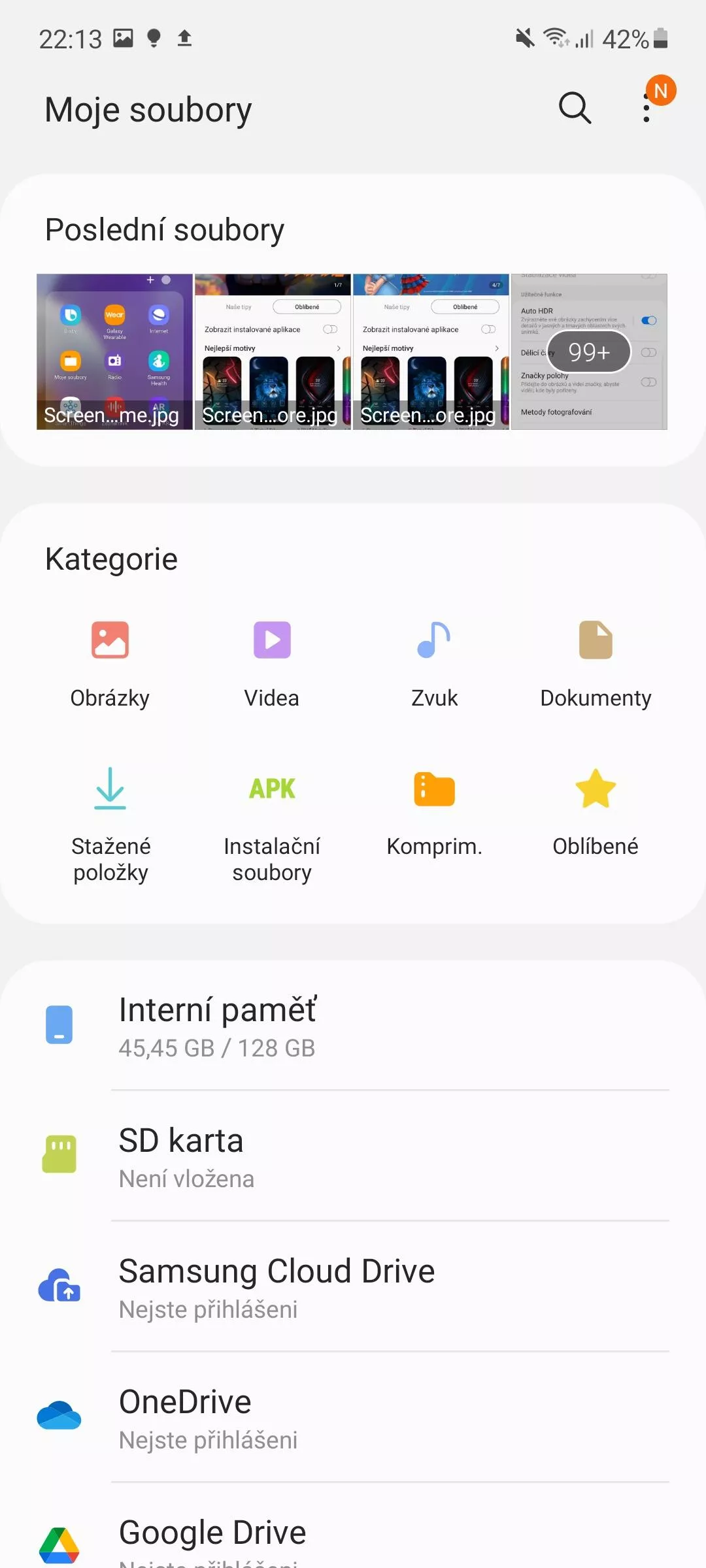Select the SD karta row
Viewport: 706px width, 1568px height.
(353, 1156)
